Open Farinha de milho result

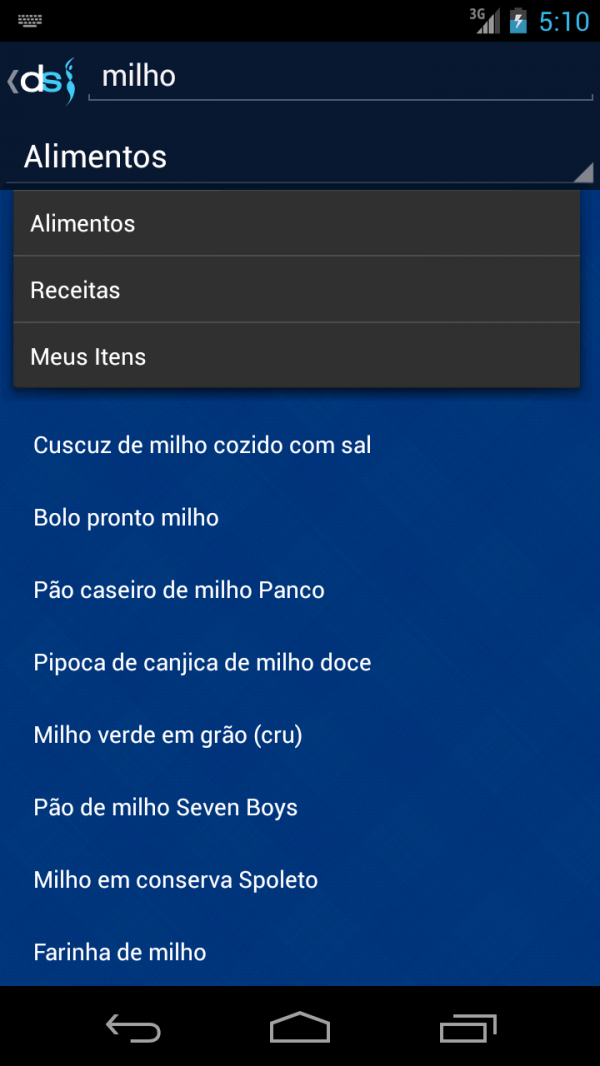coord(300,952)
